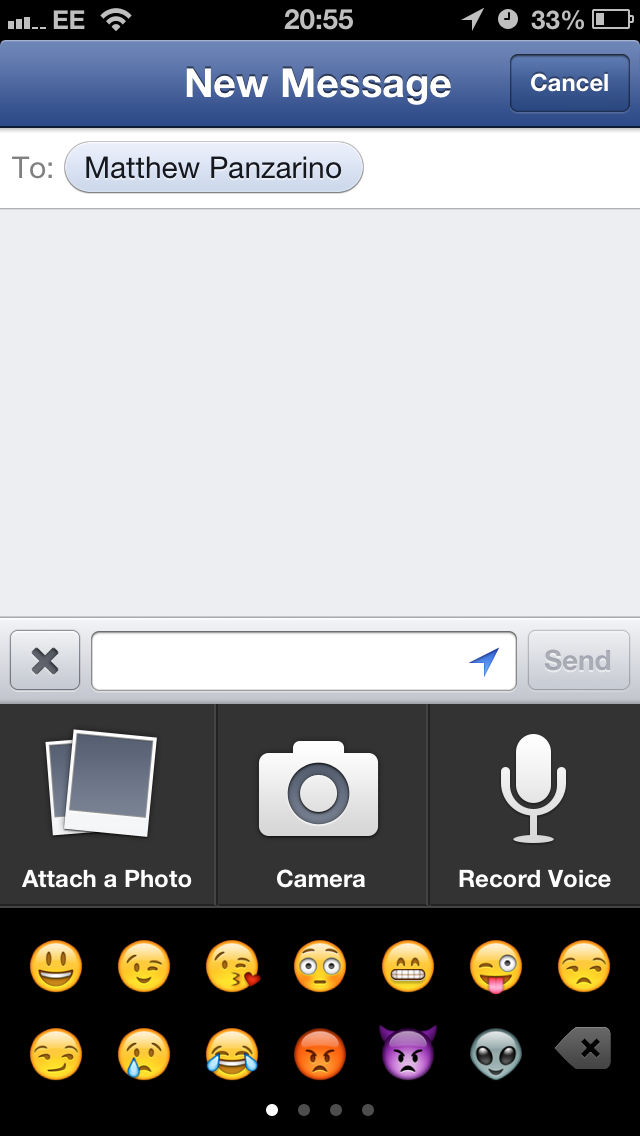Start Record Voice

tap(535, 804)
